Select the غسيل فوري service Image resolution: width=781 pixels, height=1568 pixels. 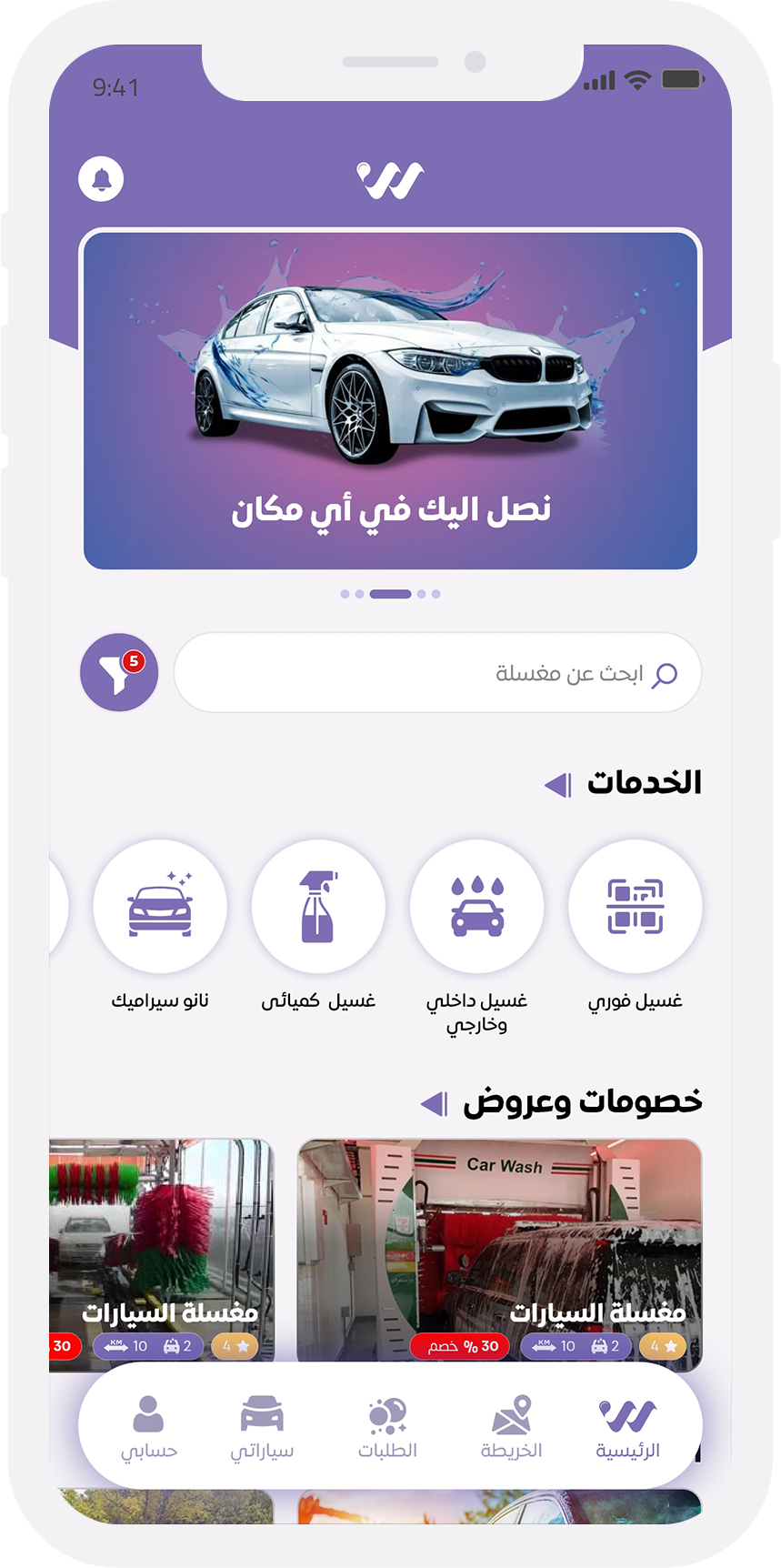tap(635, 907)
